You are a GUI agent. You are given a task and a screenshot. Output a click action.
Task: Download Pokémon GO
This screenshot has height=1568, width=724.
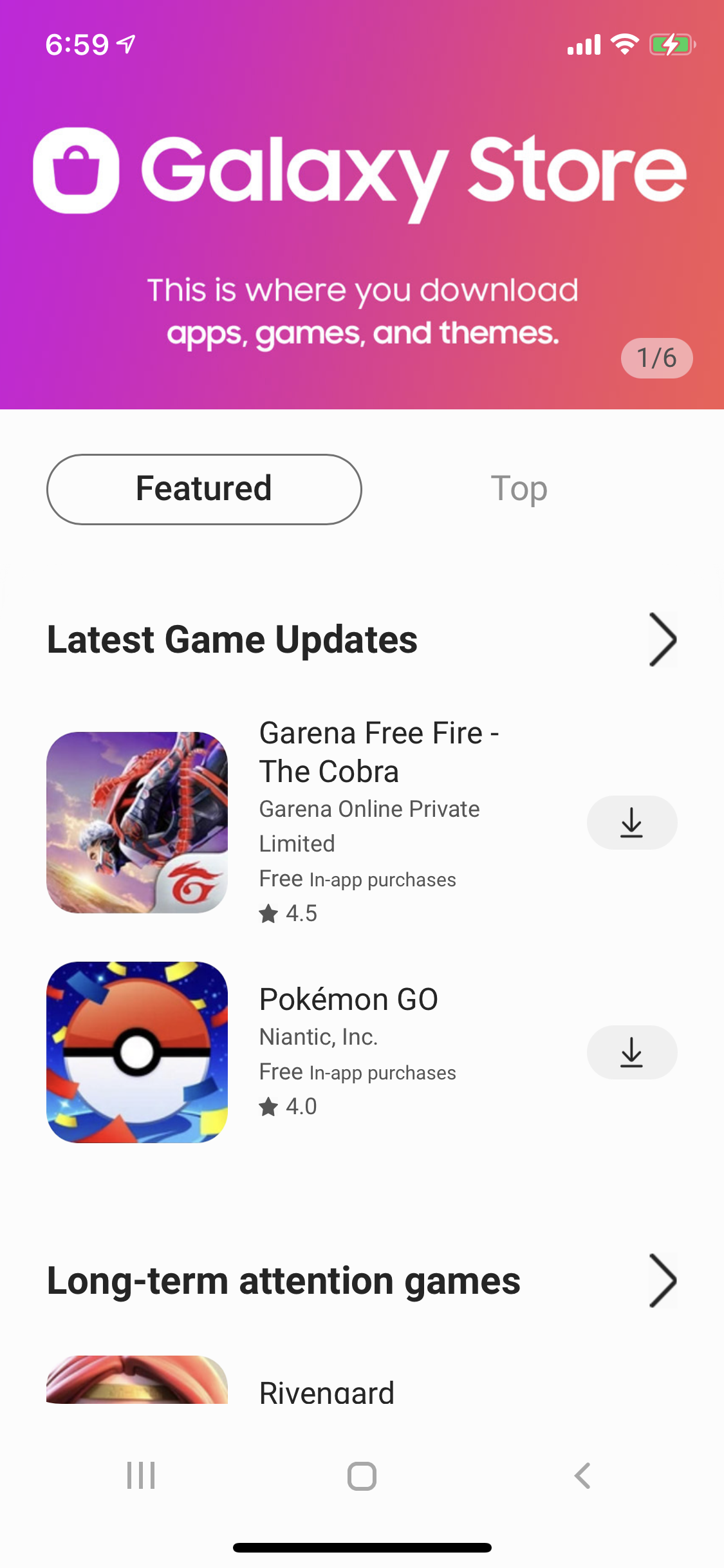[631, 1052]
